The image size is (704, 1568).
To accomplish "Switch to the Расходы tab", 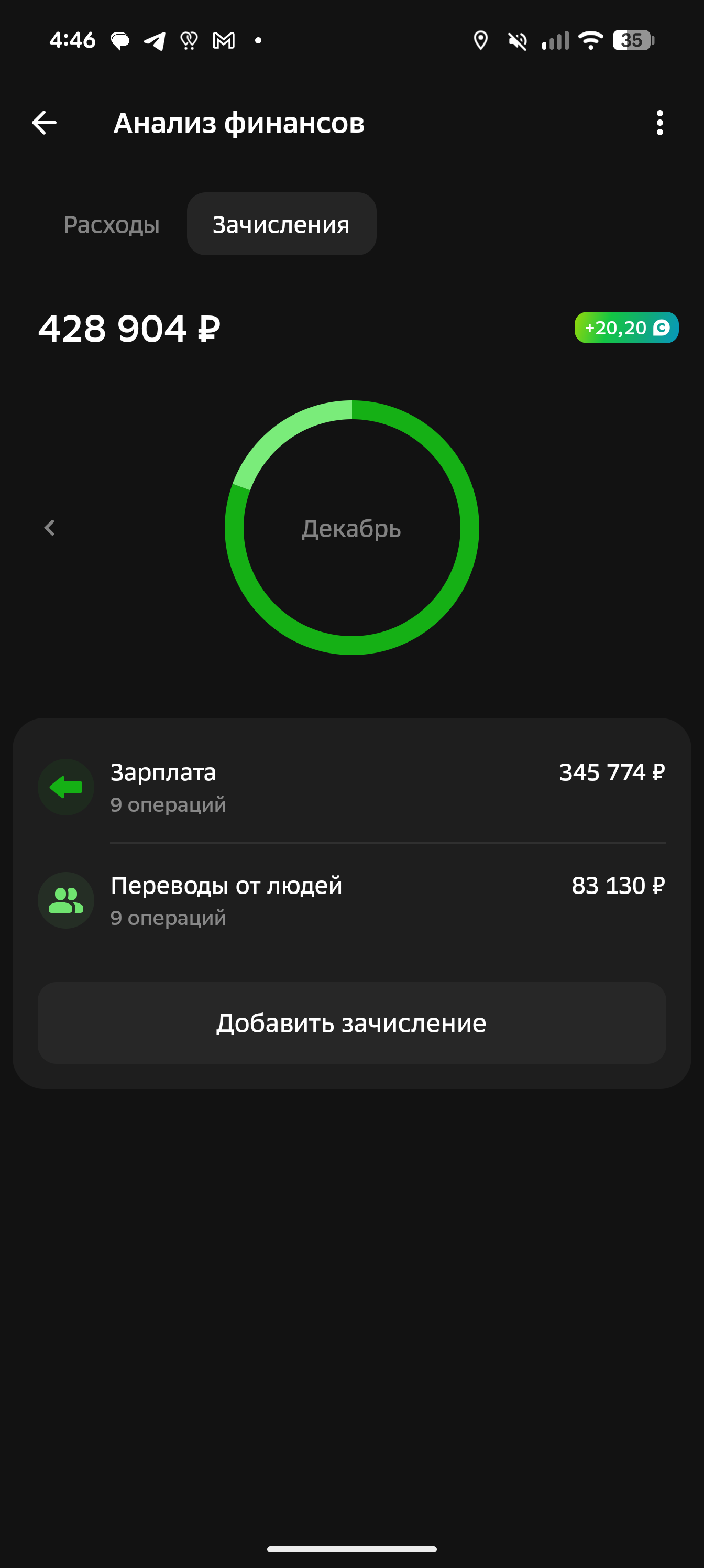I will pos(112,225).
